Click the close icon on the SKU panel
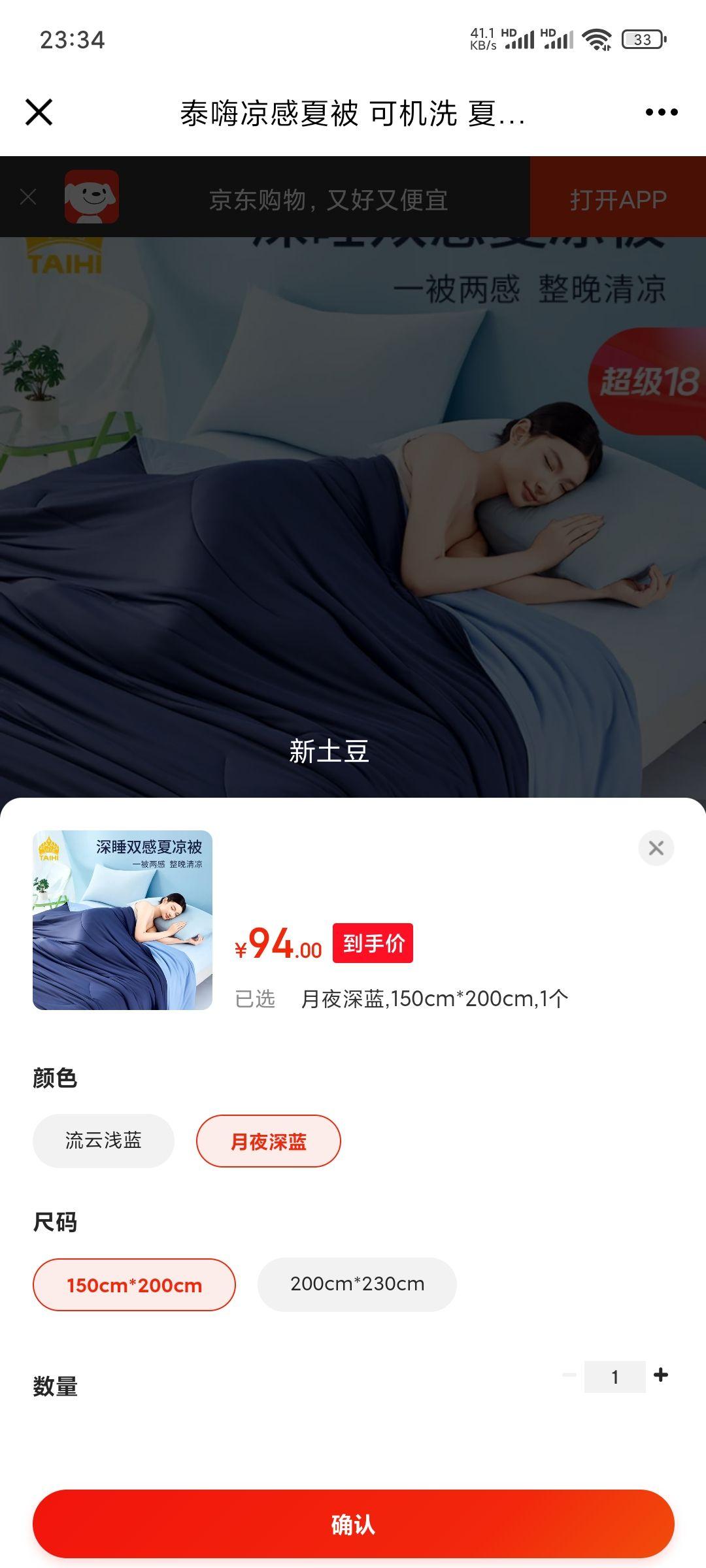706x1568 pixels. click(657, 847)
